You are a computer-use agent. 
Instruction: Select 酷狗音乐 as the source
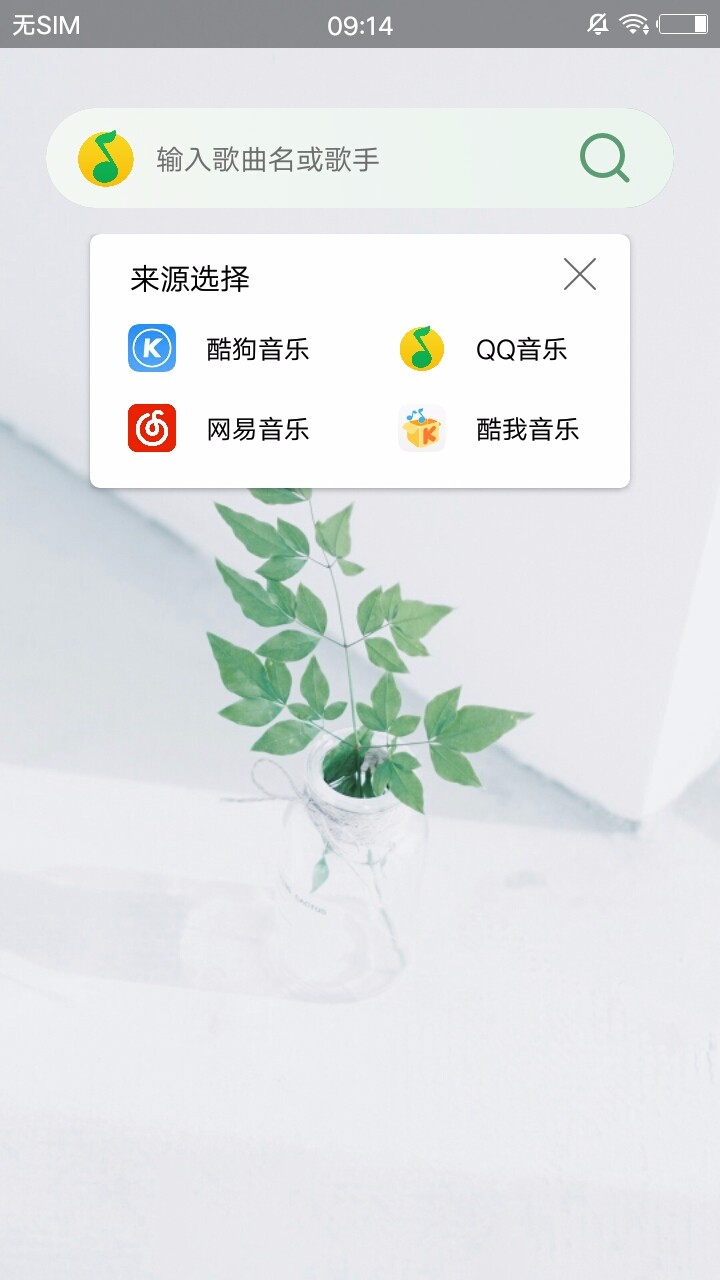tap(220, 349)
